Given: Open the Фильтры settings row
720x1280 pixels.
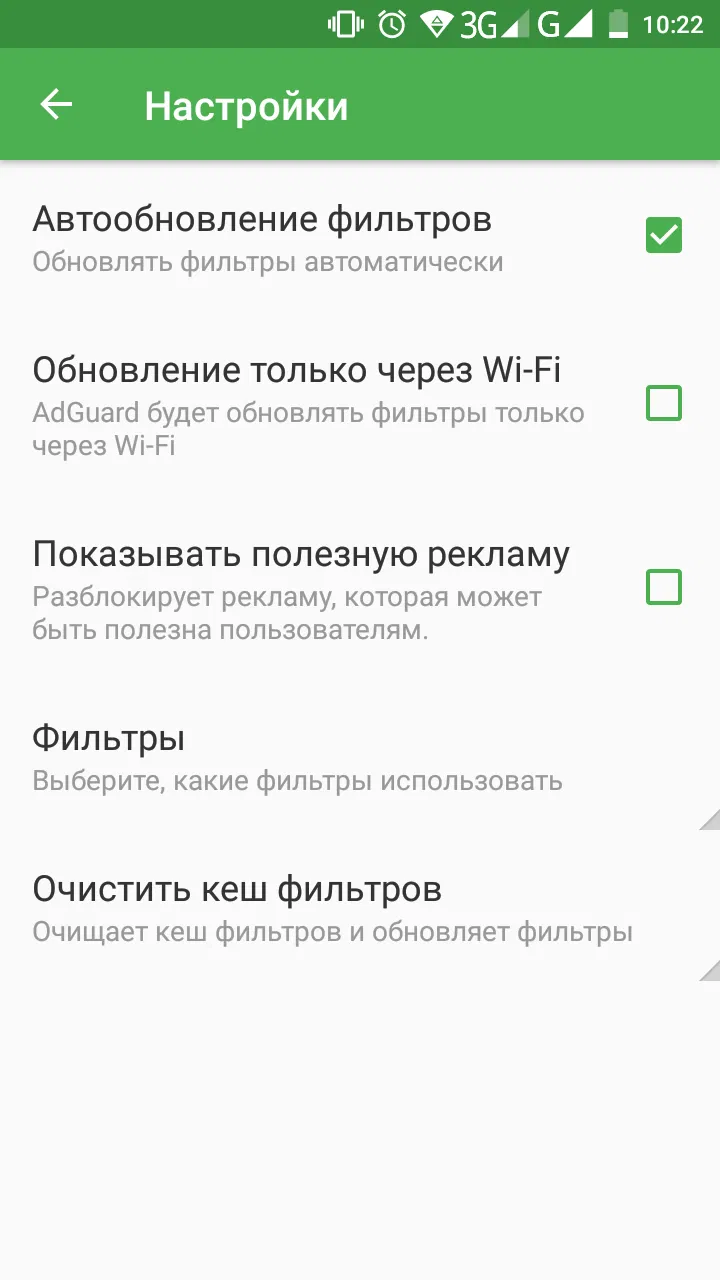Looking at the screenshot, I should 340,758.
